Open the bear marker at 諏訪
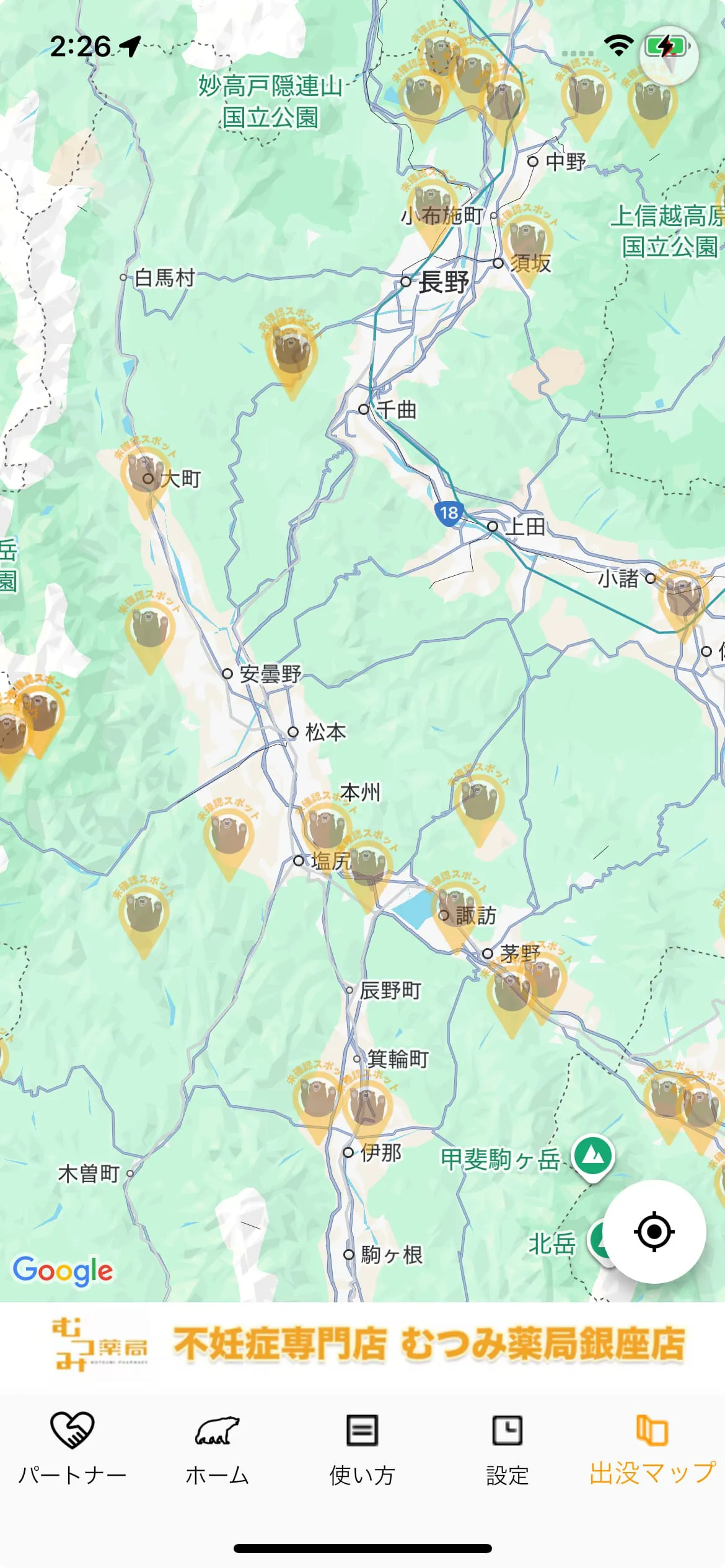725x1568 pixels. [455, 908]
